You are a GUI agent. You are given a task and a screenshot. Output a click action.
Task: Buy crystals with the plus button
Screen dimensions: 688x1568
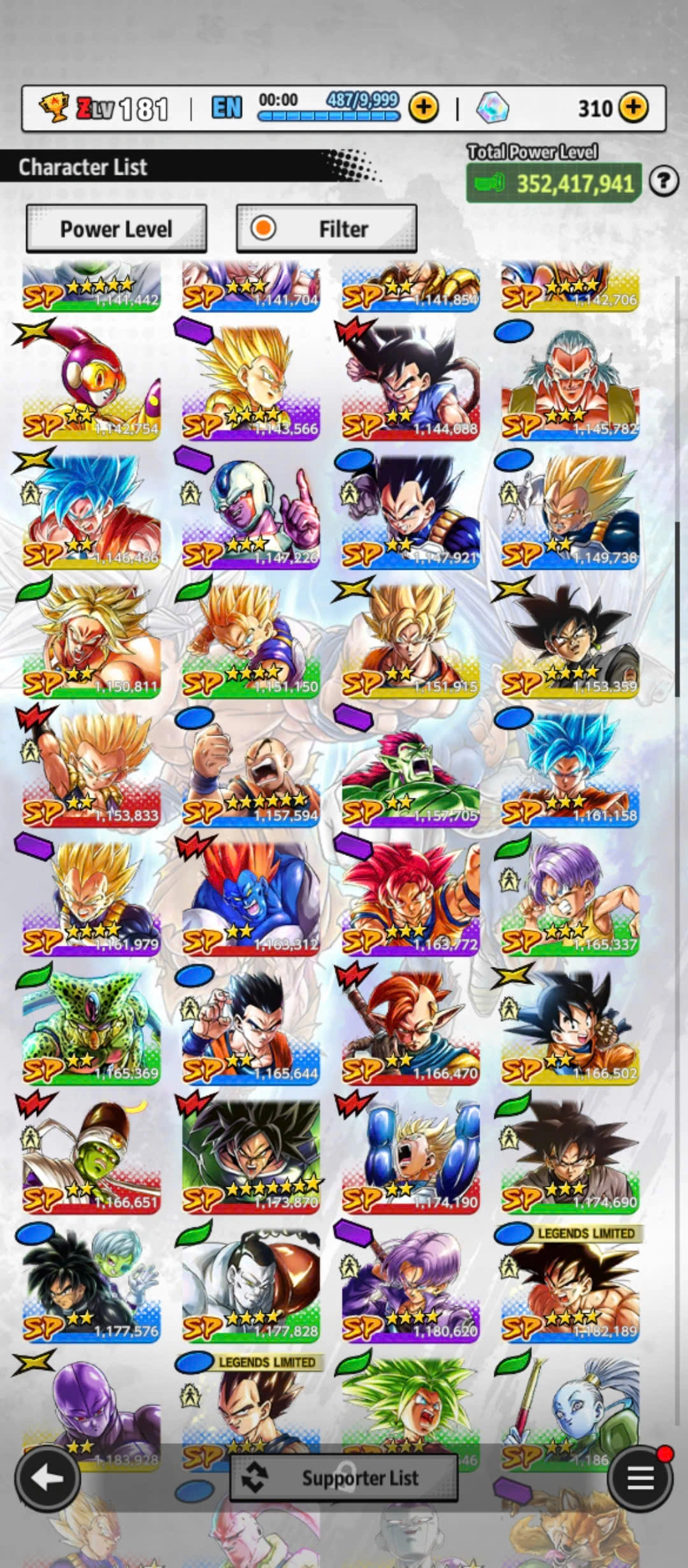coord(633,108)
